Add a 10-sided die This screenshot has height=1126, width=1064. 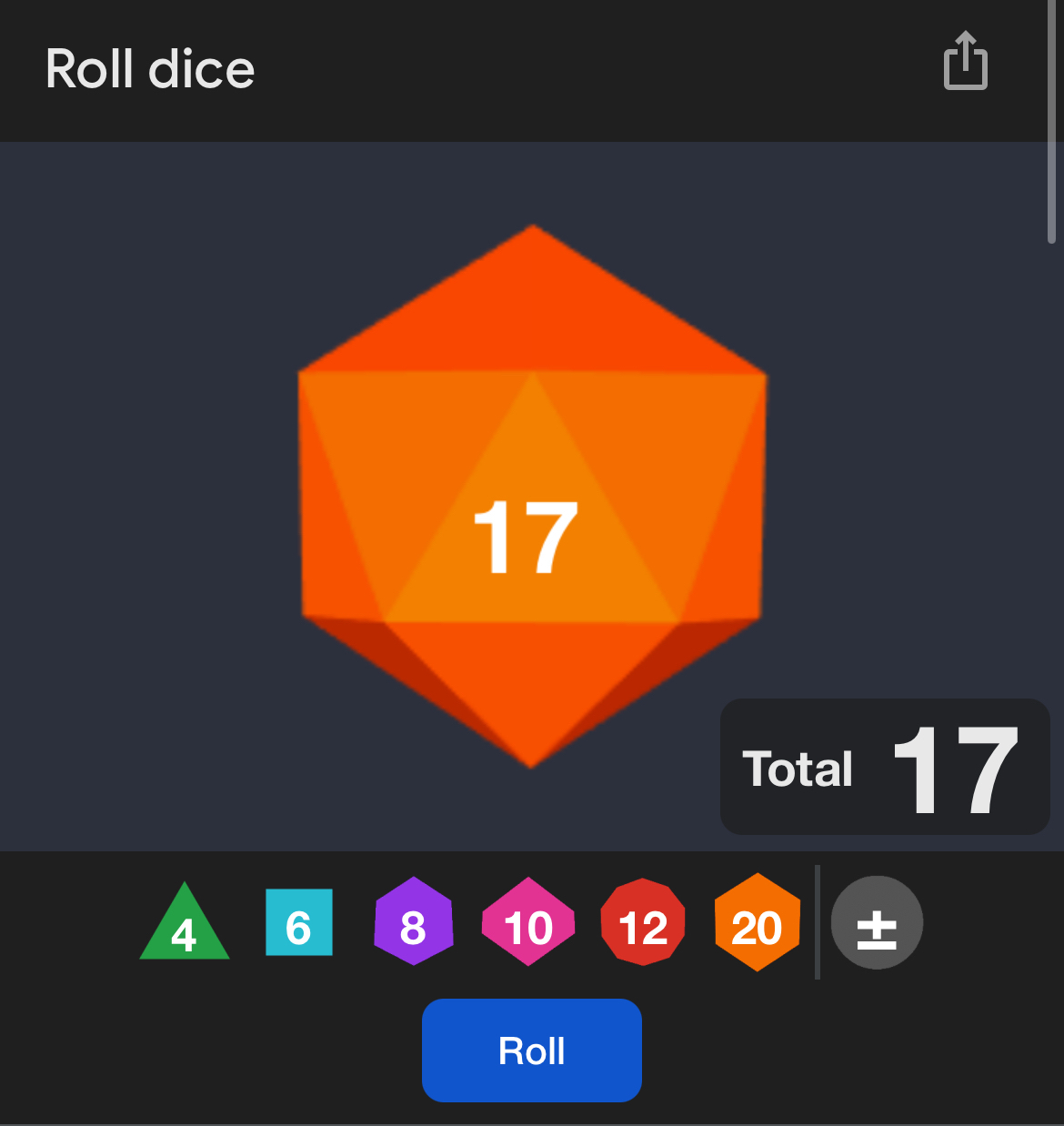pos(528,922)
